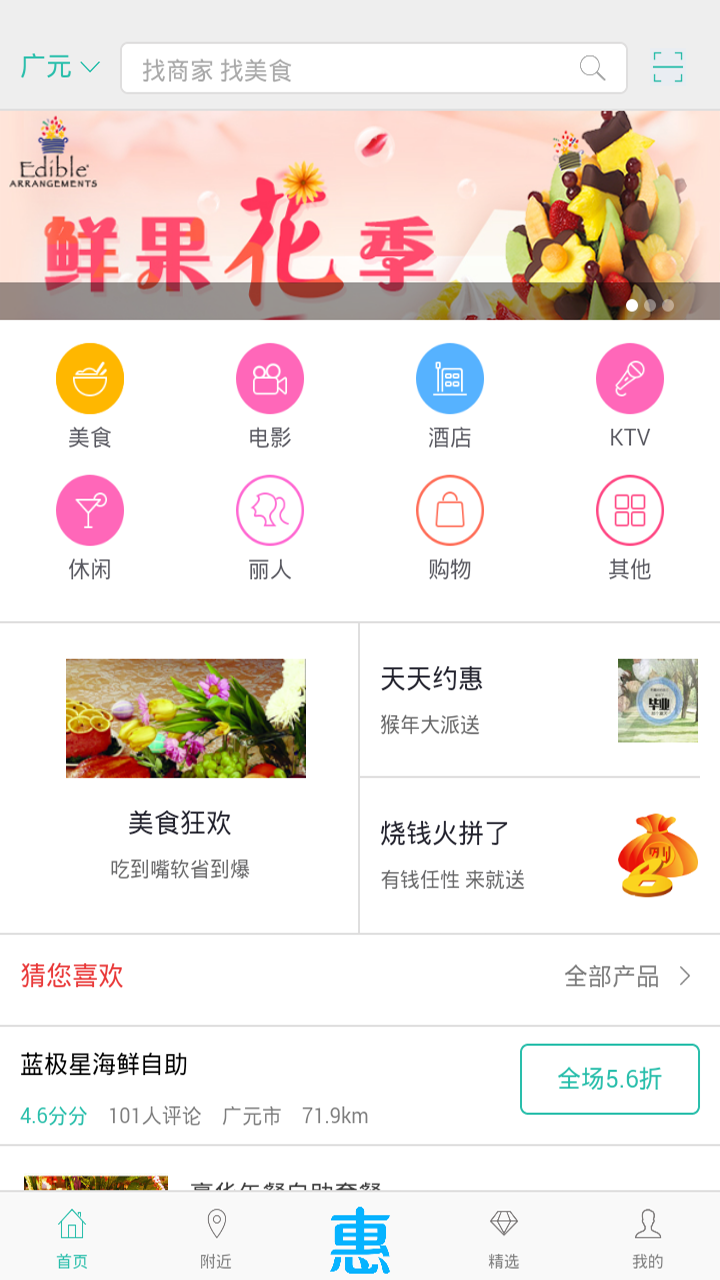
Task: View 其他 categories
Action: (x=630, y=527)
